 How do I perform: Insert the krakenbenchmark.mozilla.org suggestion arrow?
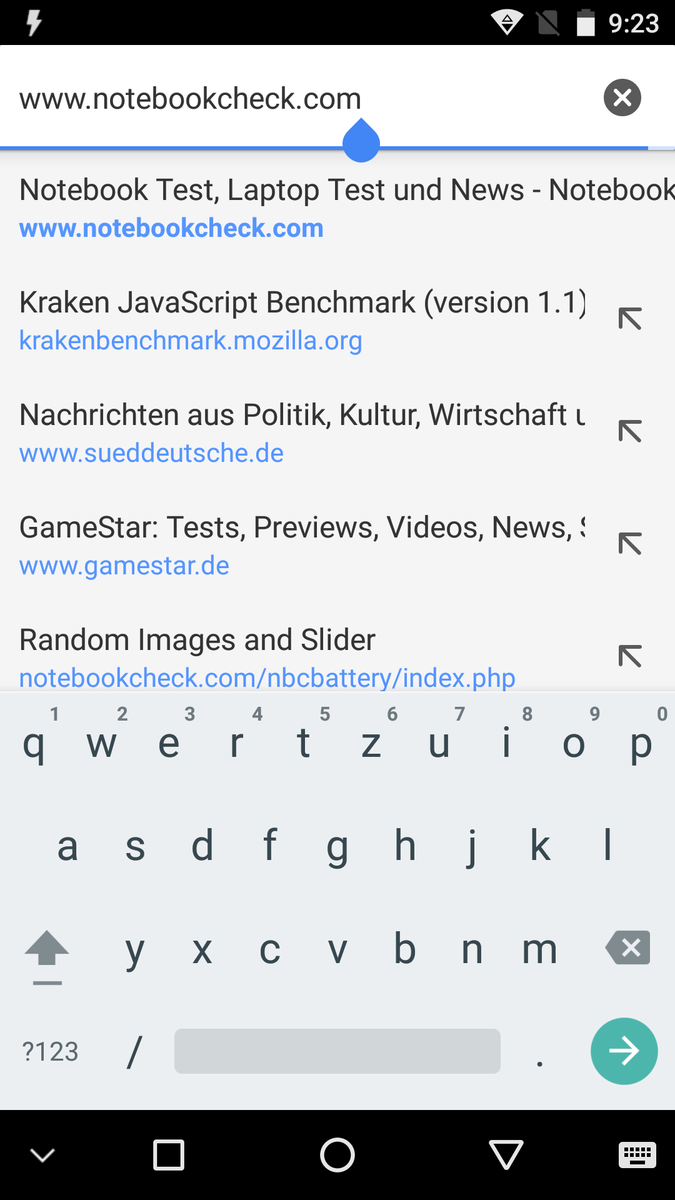click(629, 319)
